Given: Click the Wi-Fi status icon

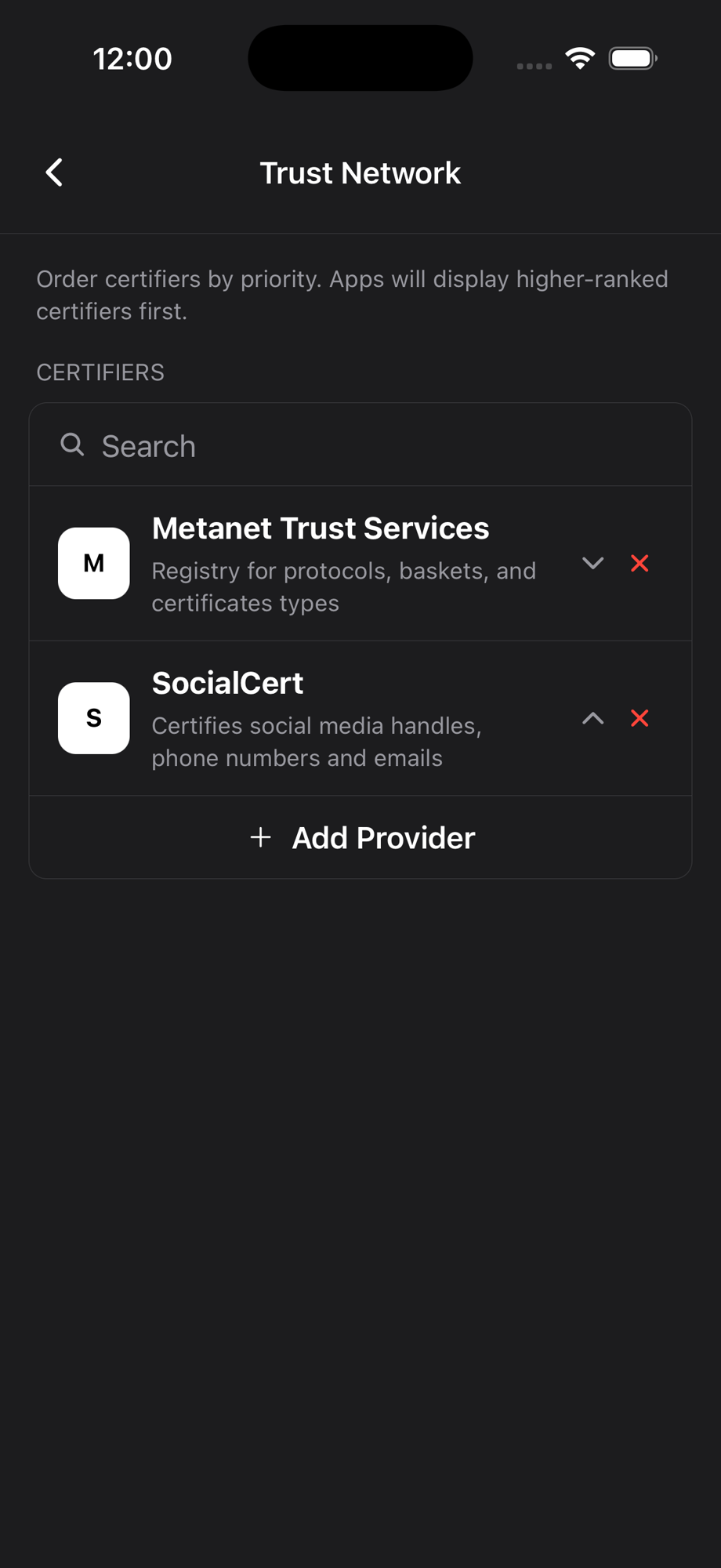Looking at the screenshot, I should pyautogui.click(x=579, y=57).
